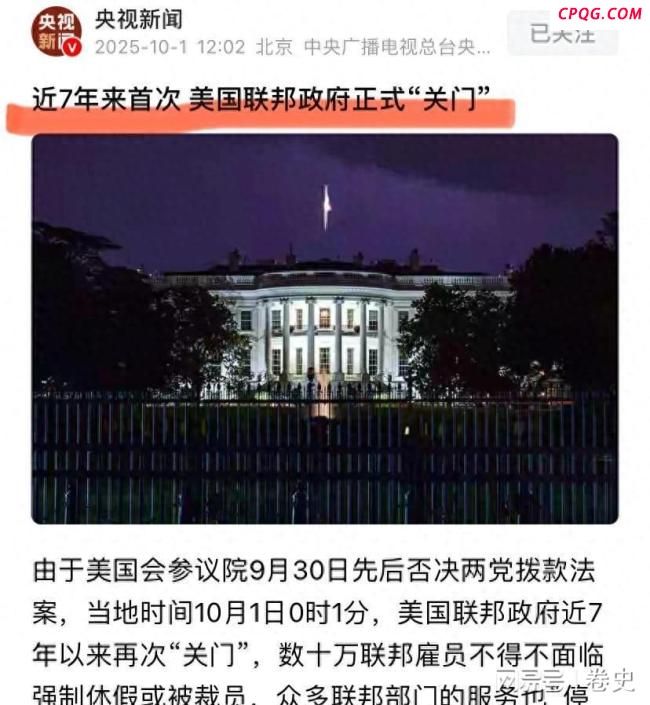View the White House photo in the post
This screenshot has height=705, width=650.
[x=325, y=328]
